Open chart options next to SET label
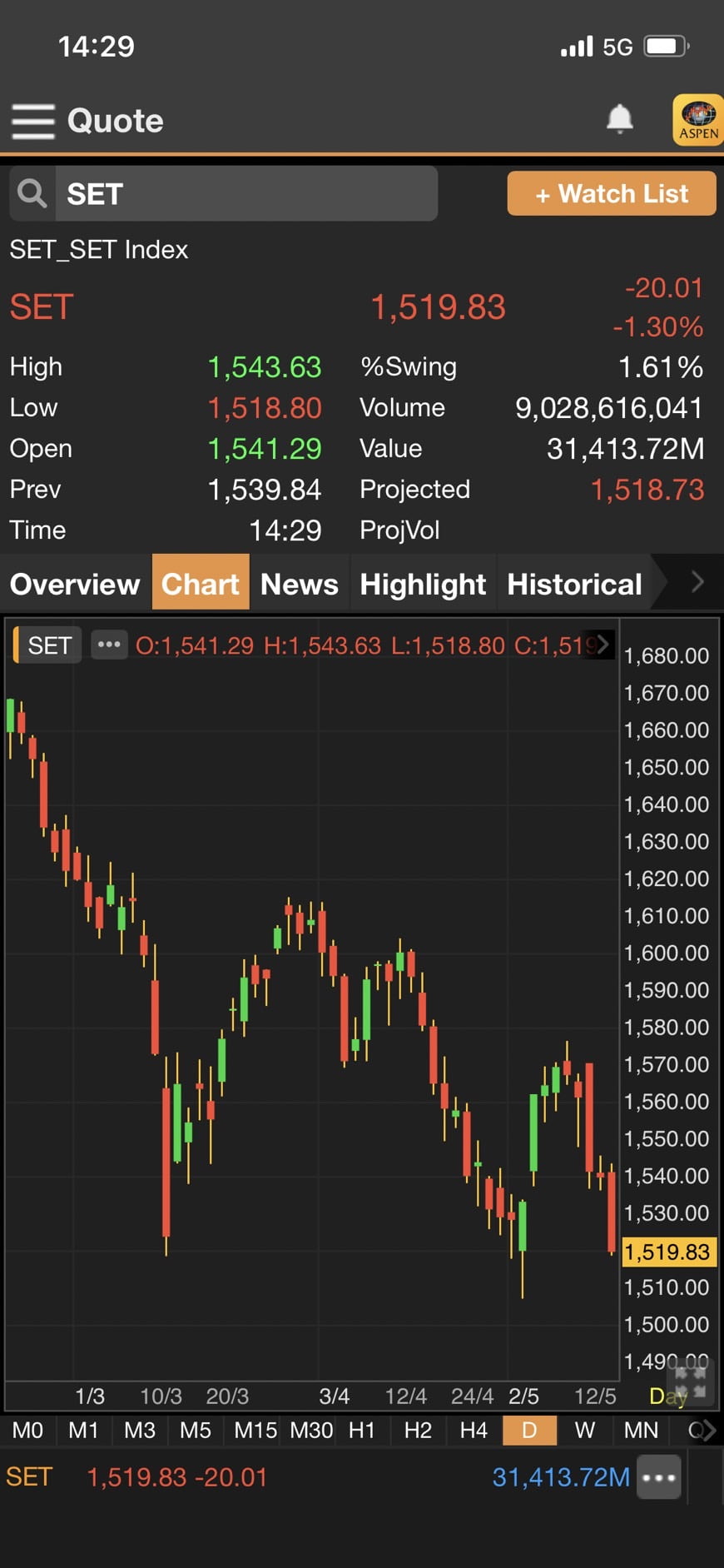Screen dimensions: 724x1568 [109, 645]
